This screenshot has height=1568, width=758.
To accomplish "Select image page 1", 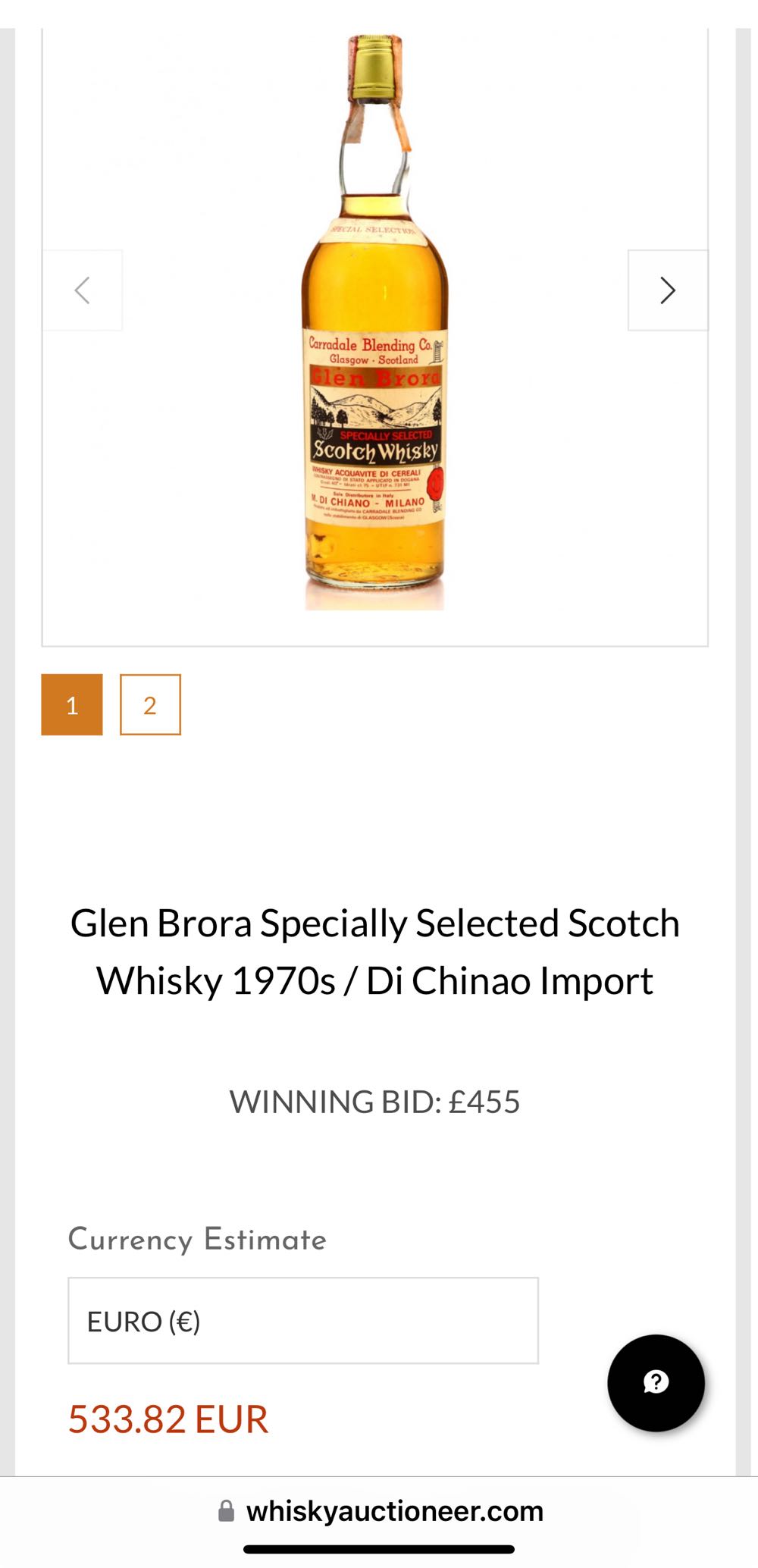I will point(71,704).
